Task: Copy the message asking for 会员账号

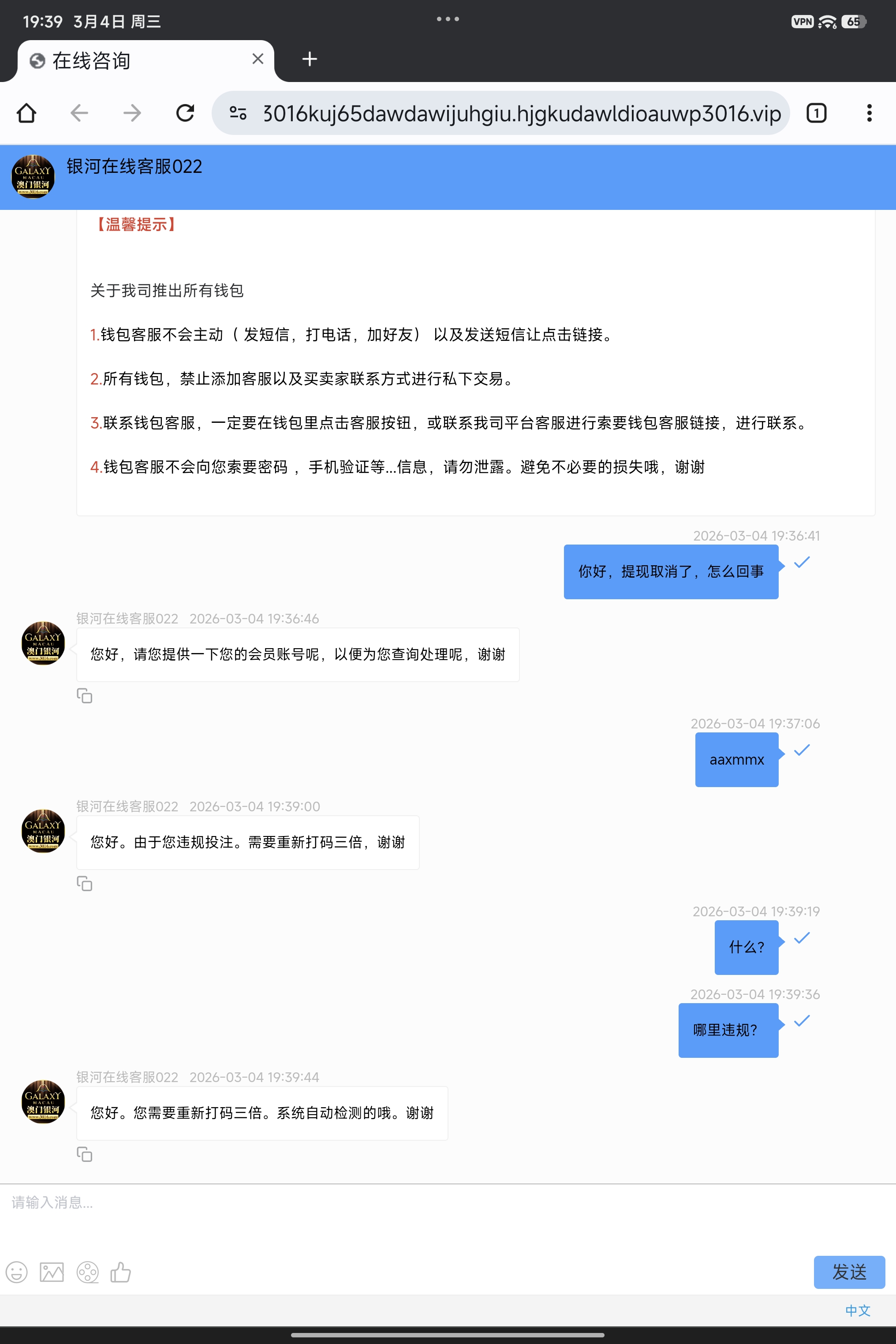Action: pyautogui.click(x=85, y=696)
